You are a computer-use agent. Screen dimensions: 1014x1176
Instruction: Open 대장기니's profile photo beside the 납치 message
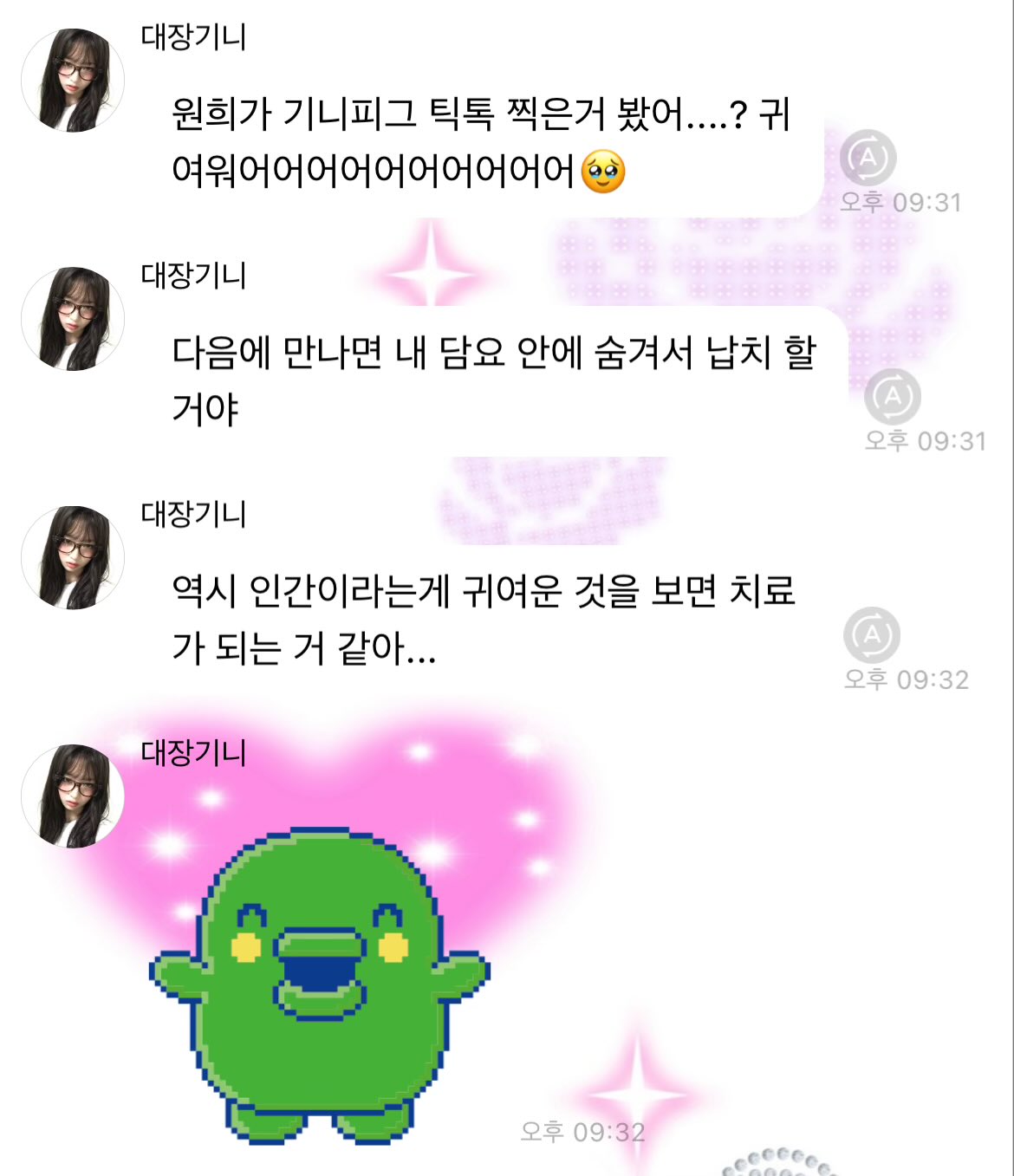tap(73, 319)
